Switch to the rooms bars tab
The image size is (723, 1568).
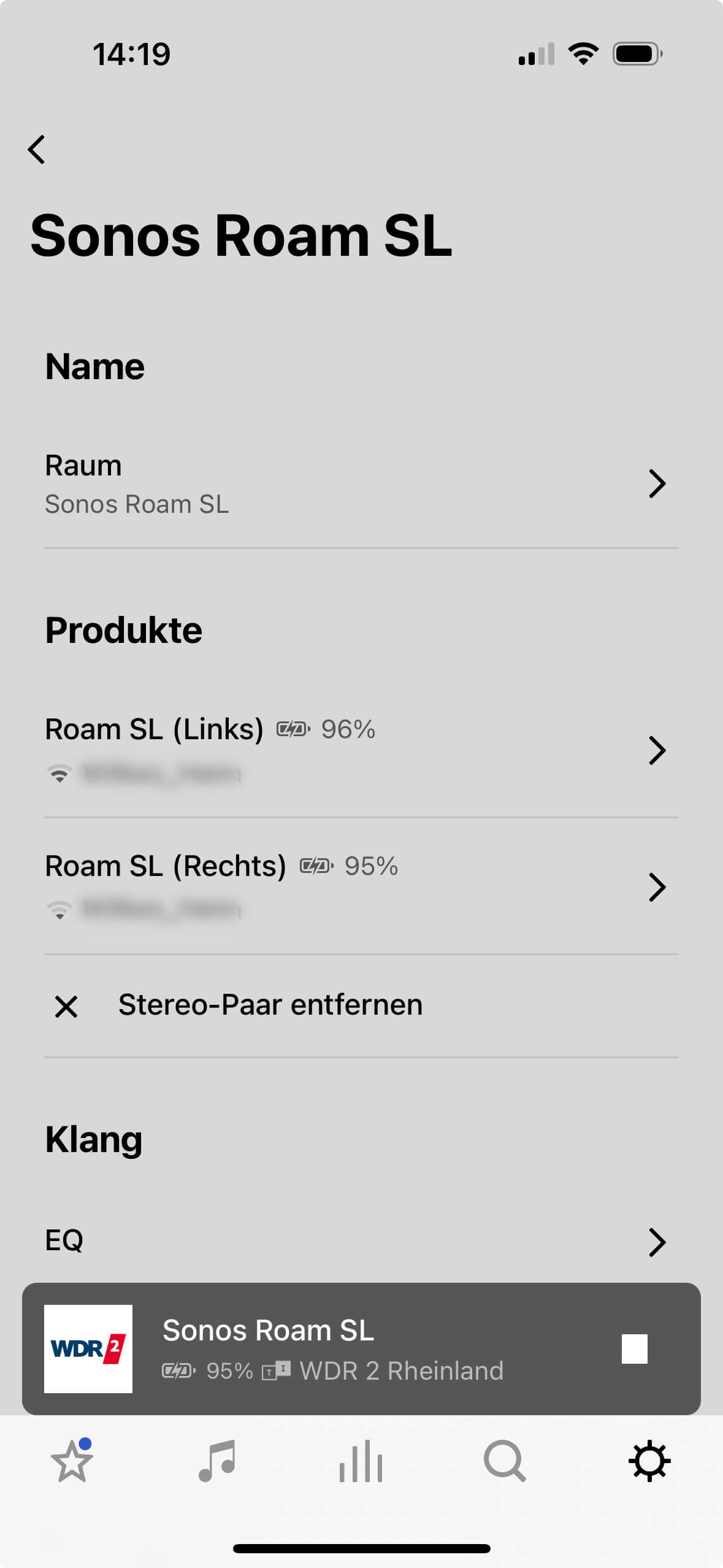point(361,1461)
